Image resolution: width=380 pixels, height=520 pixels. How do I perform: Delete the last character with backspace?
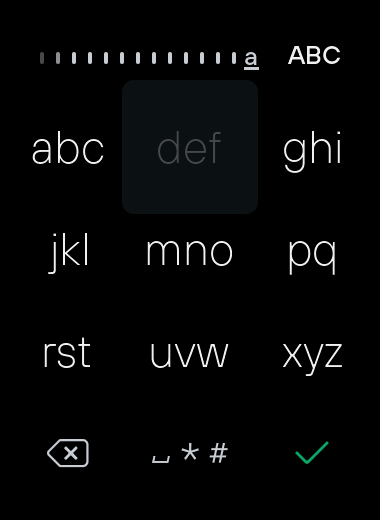68,453
